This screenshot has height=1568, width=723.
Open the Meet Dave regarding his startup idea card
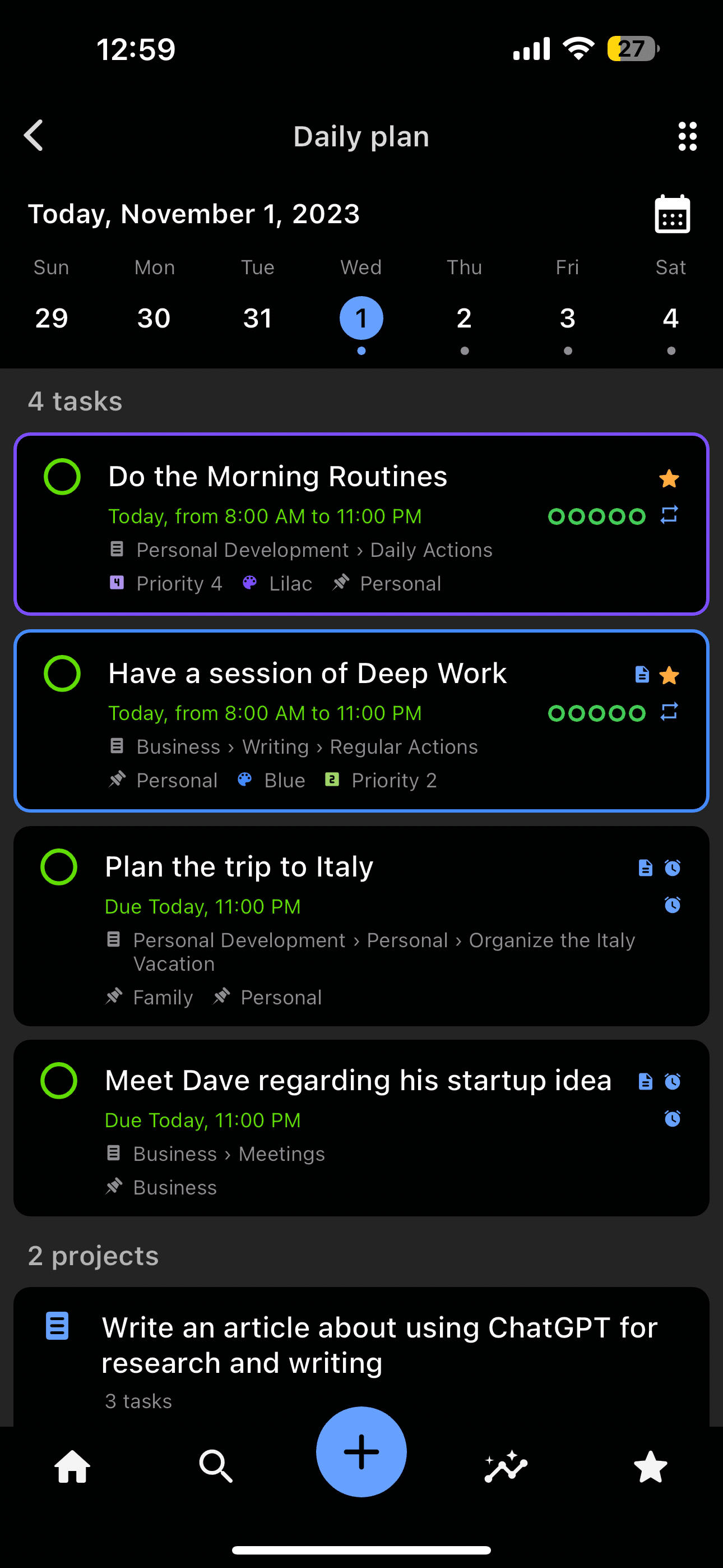(361, 1128)
